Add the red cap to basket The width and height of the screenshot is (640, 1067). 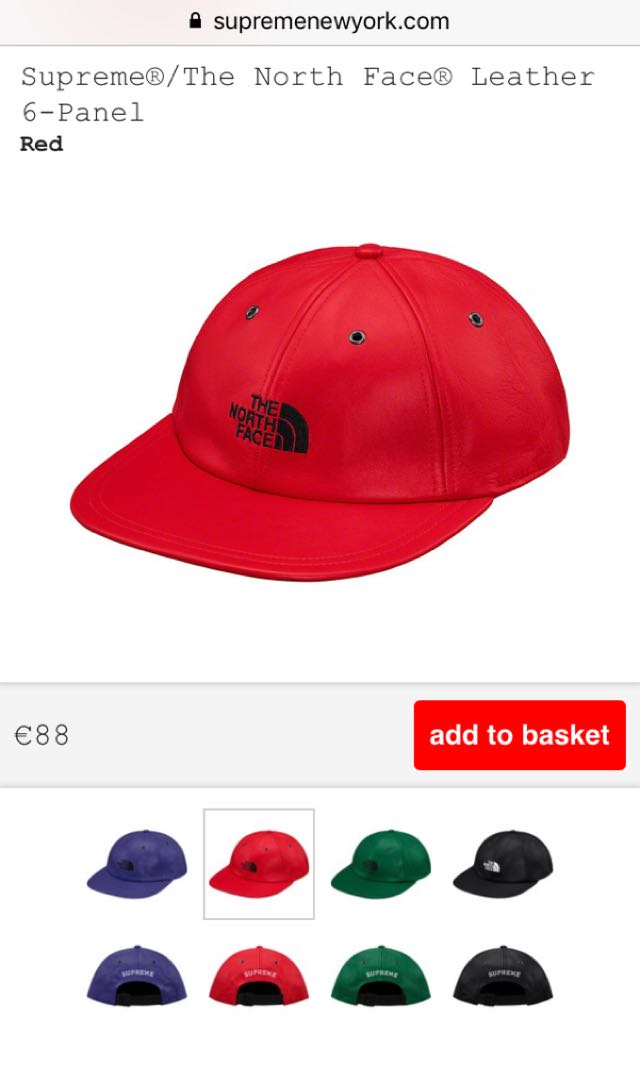519,735
